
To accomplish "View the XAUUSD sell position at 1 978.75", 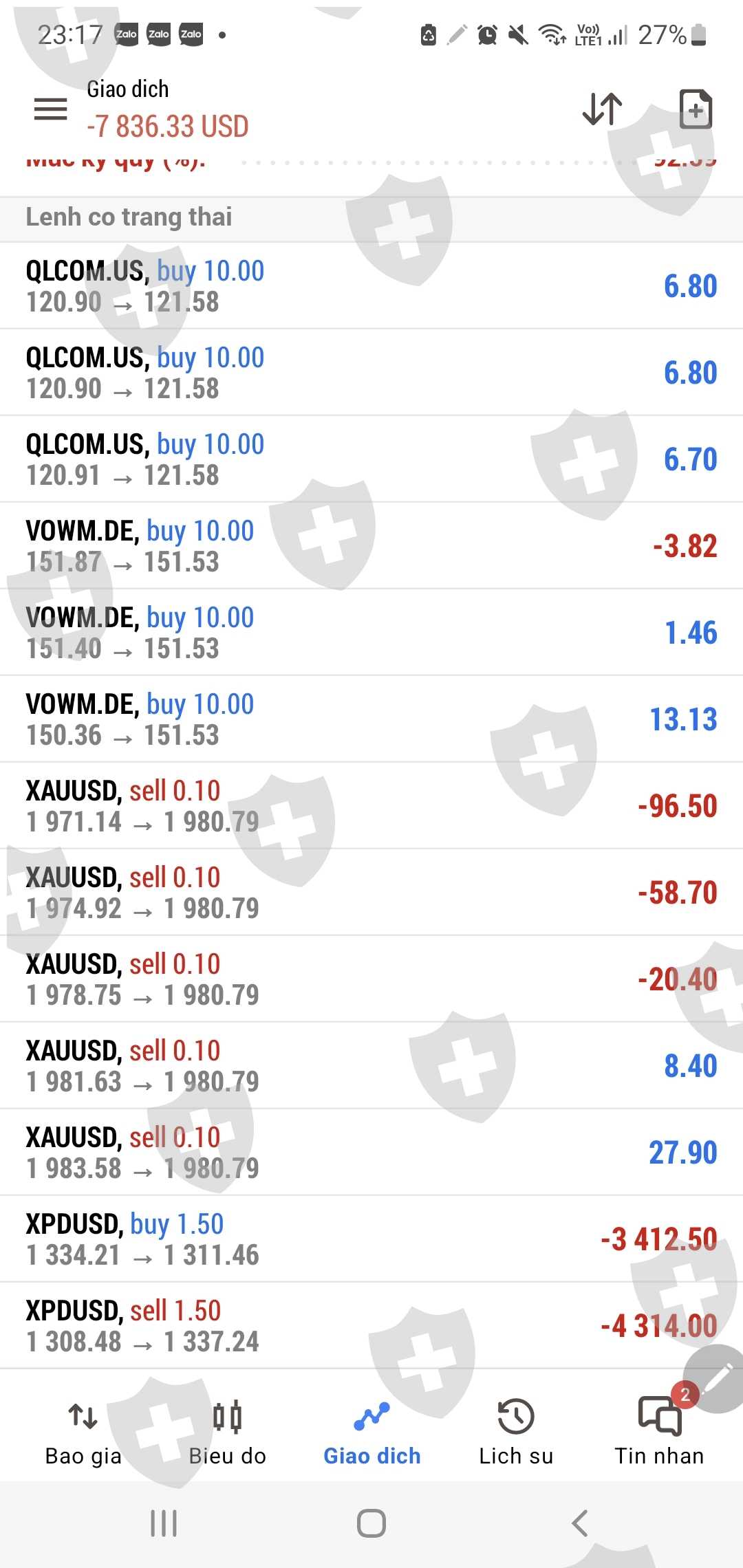I will pyautogui.click(x=371, y=979).
